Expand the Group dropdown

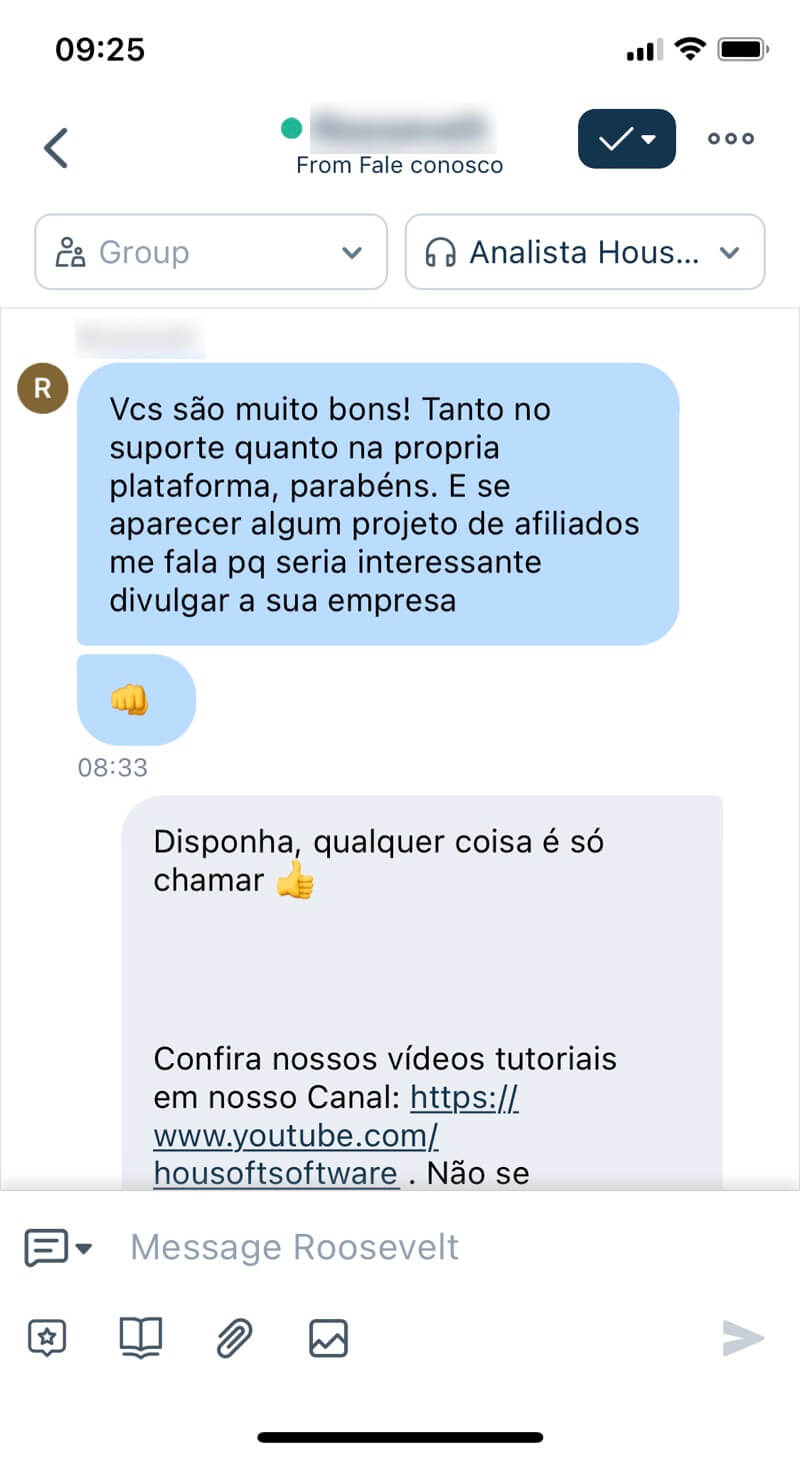pyautogui.click(x=211, y=252)
